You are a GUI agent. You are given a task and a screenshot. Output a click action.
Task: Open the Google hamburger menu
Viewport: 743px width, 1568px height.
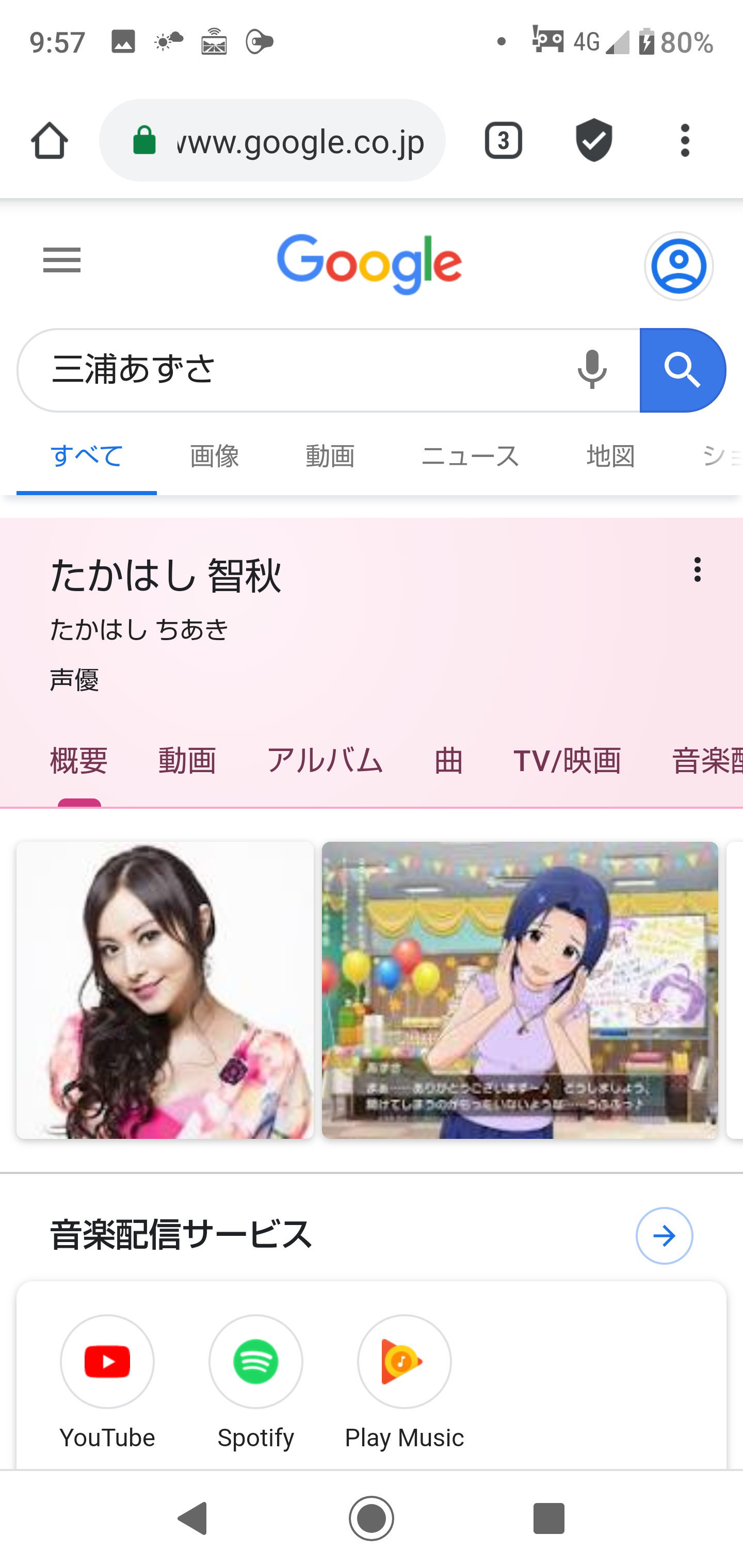click(62, 260)
